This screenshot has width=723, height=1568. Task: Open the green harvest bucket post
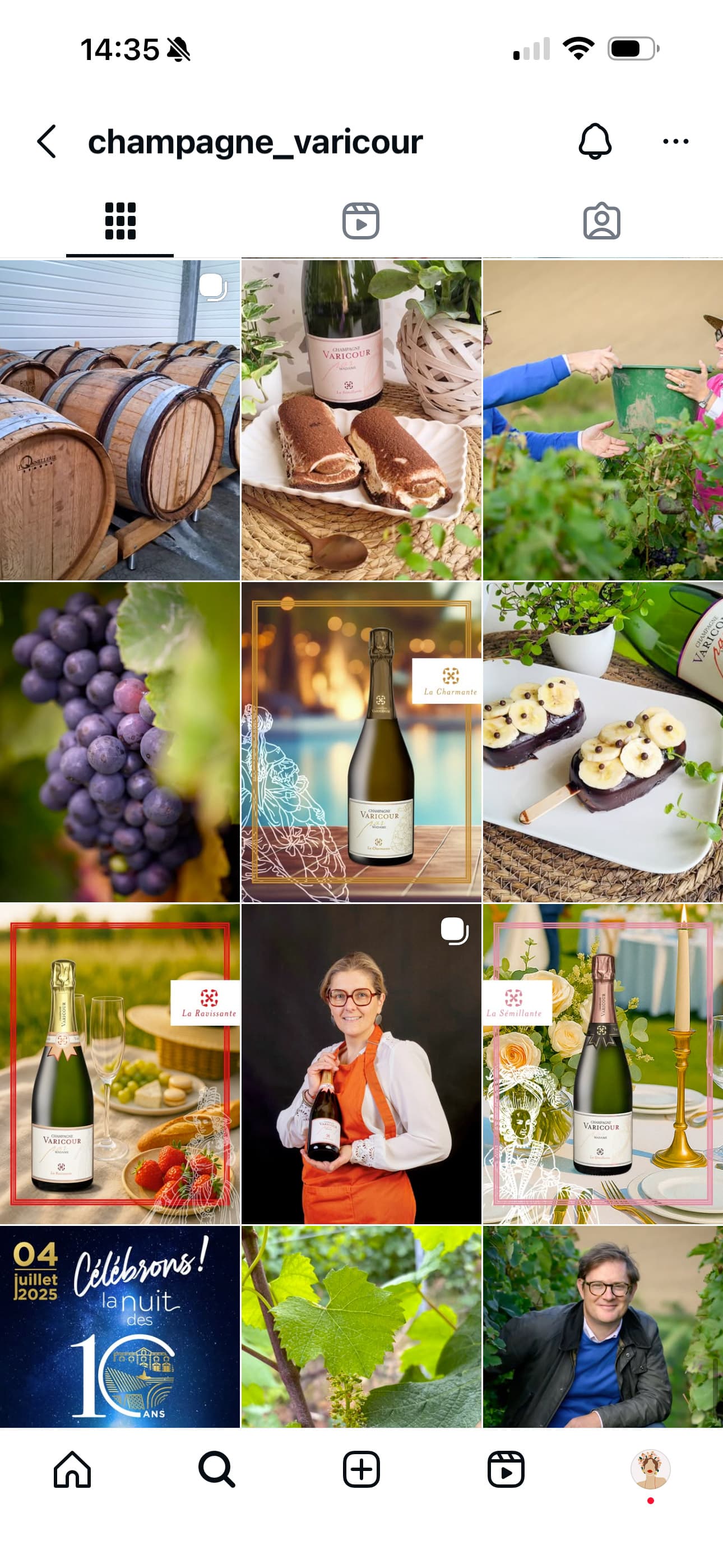coord(602,420)
